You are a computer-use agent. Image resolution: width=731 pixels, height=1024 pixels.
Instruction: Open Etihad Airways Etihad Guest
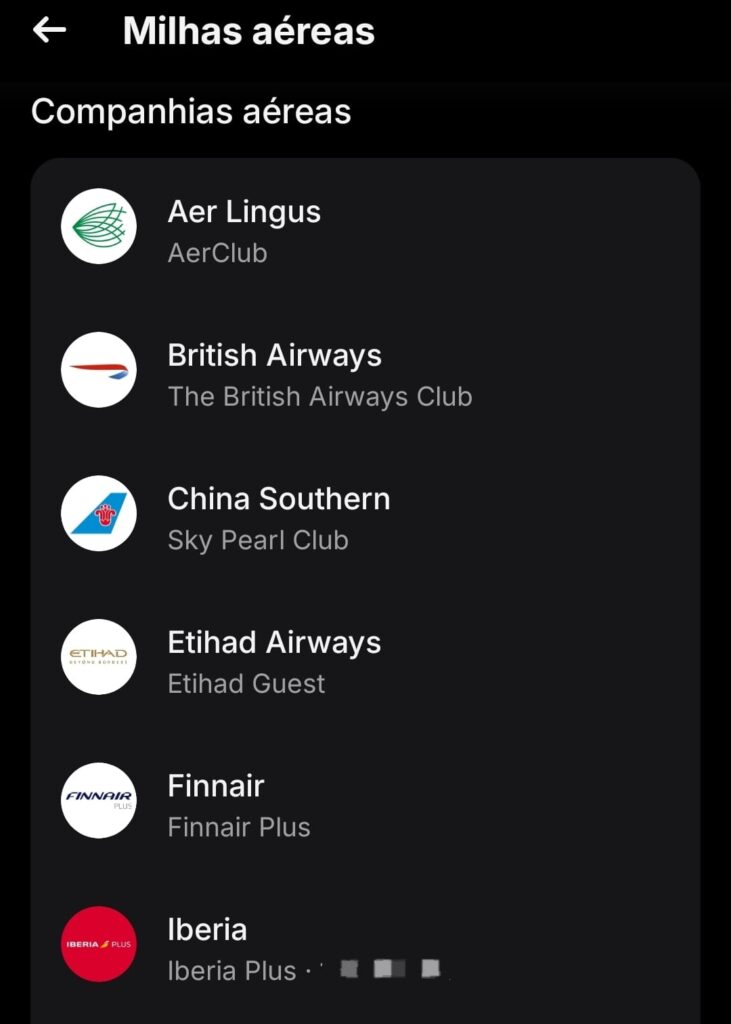click(x=365, y=660)
